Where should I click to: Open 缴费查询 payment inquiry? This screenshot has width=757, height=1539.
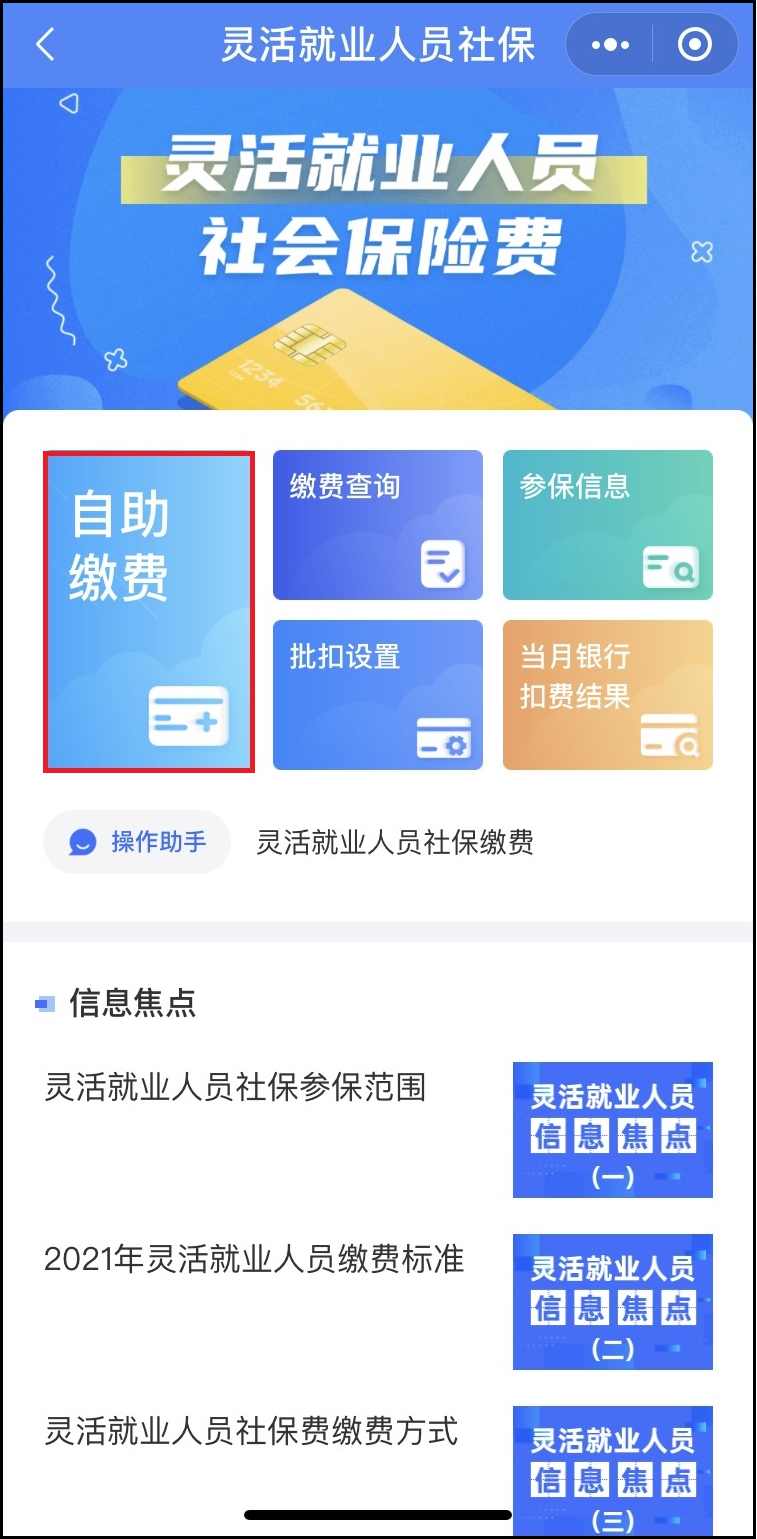(x=377, y=525)
